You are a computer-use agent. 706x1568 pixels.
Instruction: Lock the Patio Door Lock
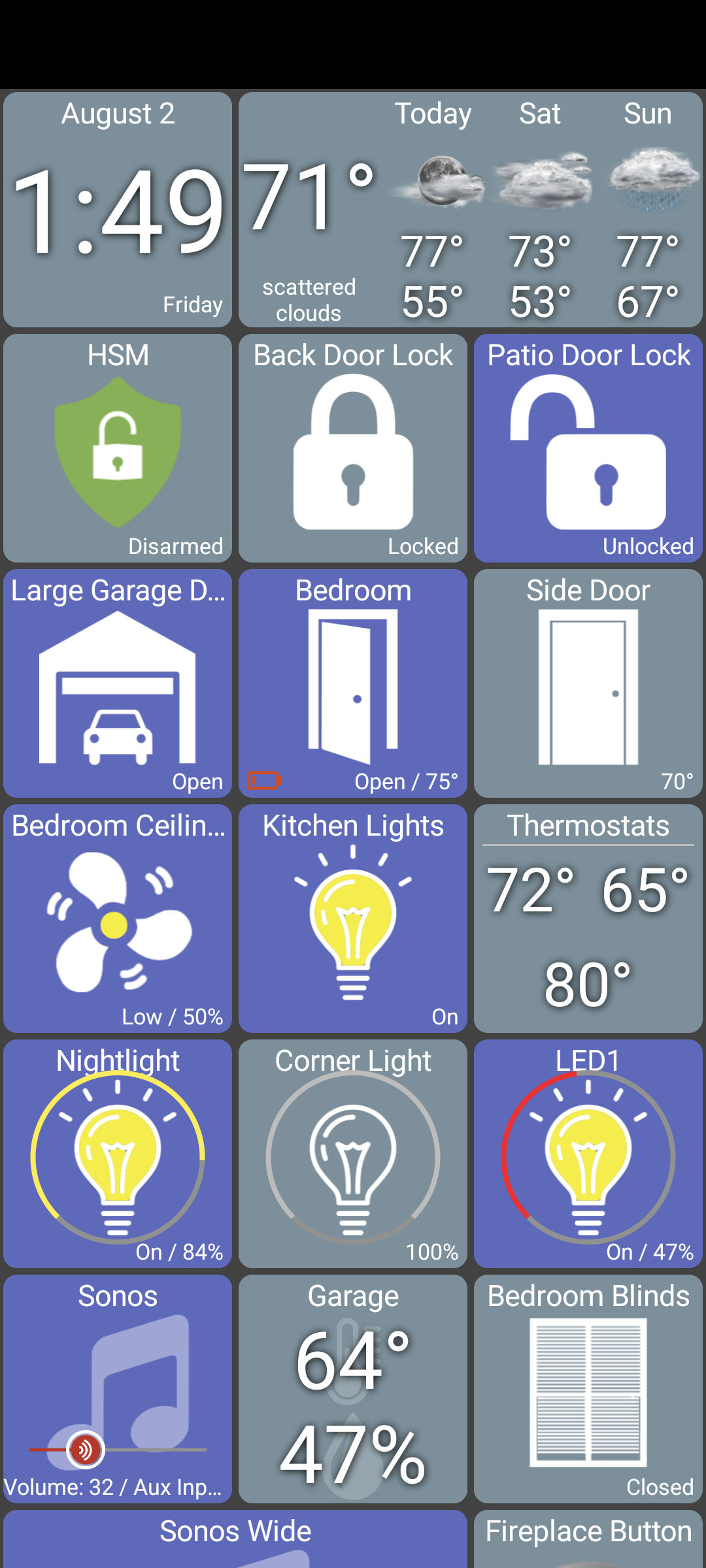pos(588,448)
